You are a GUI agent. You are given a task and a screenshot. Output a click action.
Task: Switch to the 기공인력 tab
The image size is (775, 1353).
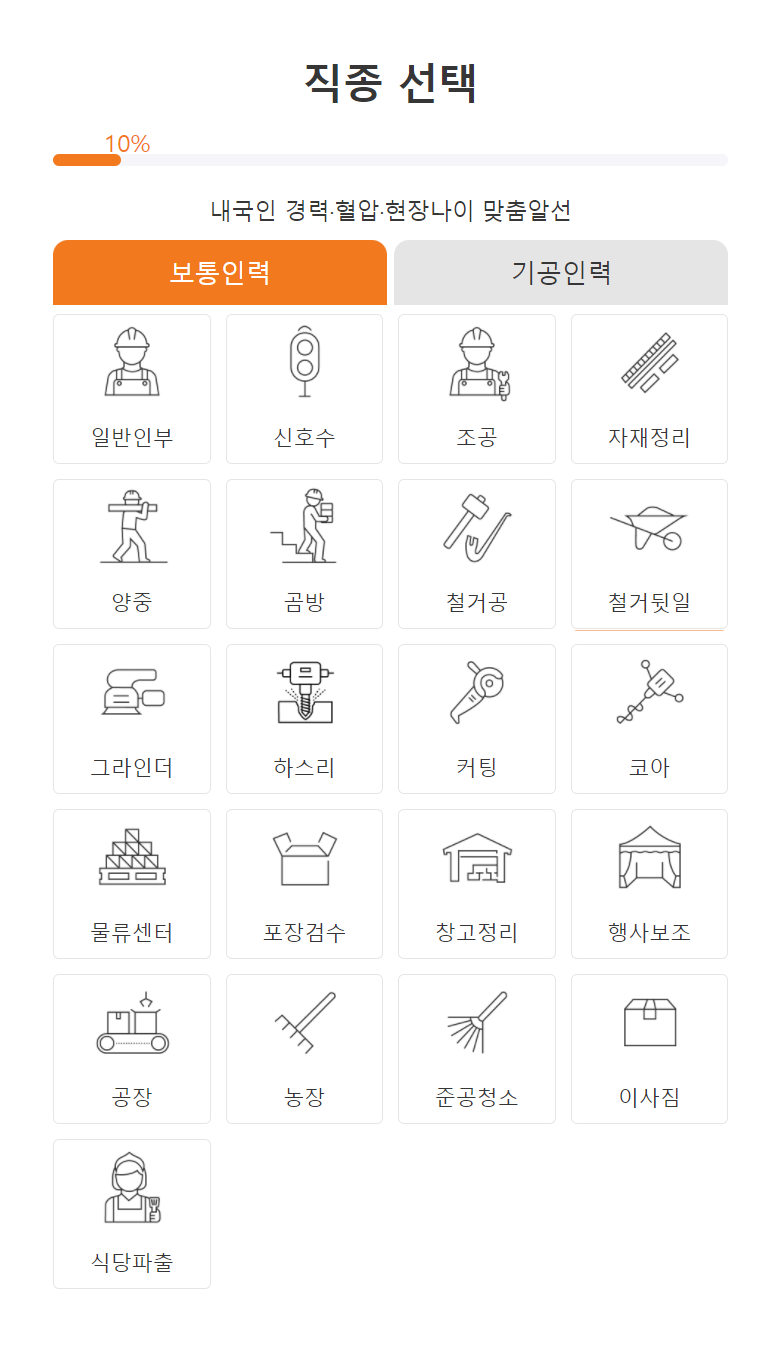tap(560, 272)
